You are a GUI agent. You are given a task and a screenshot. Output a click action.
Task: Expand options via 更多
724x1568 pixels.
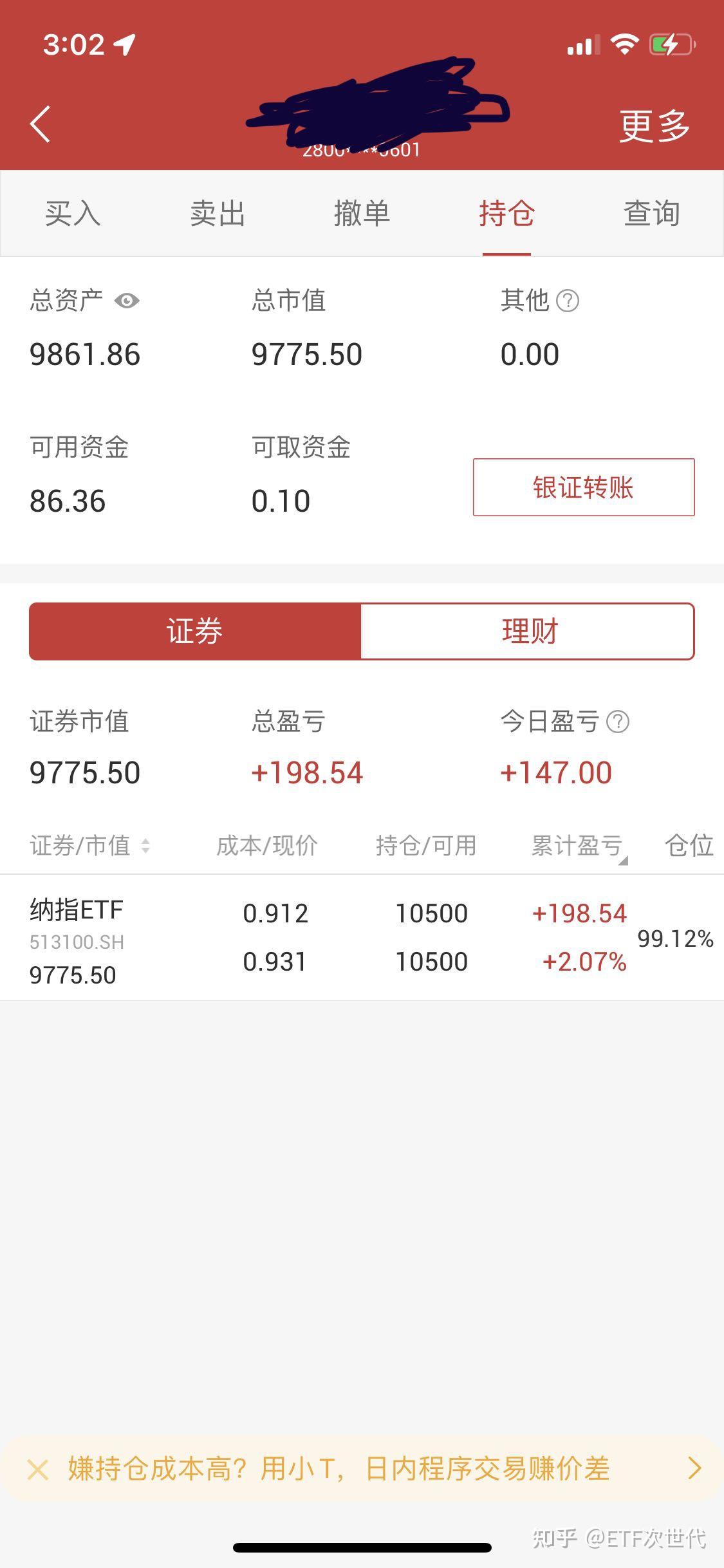click(x=654, y=124)
